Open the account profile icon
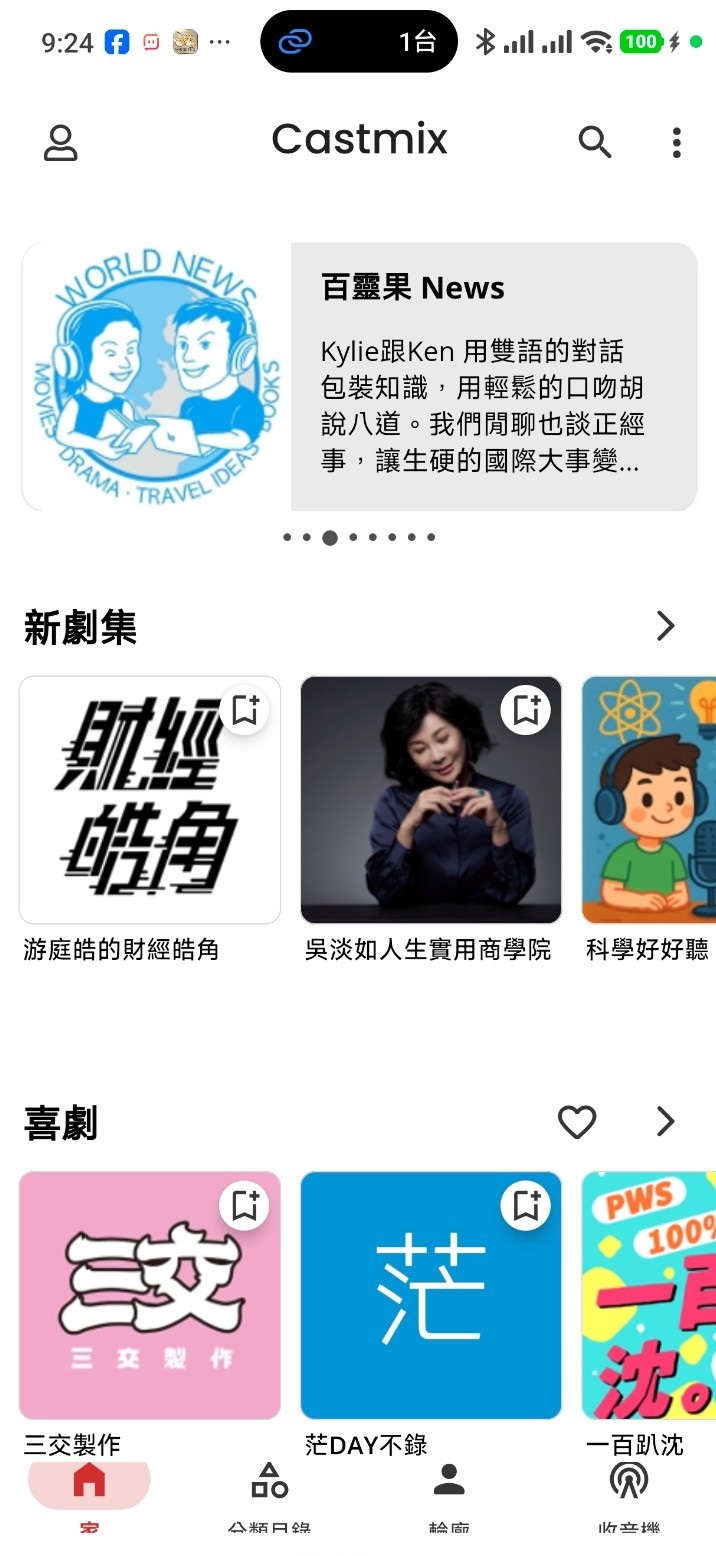 60,143
